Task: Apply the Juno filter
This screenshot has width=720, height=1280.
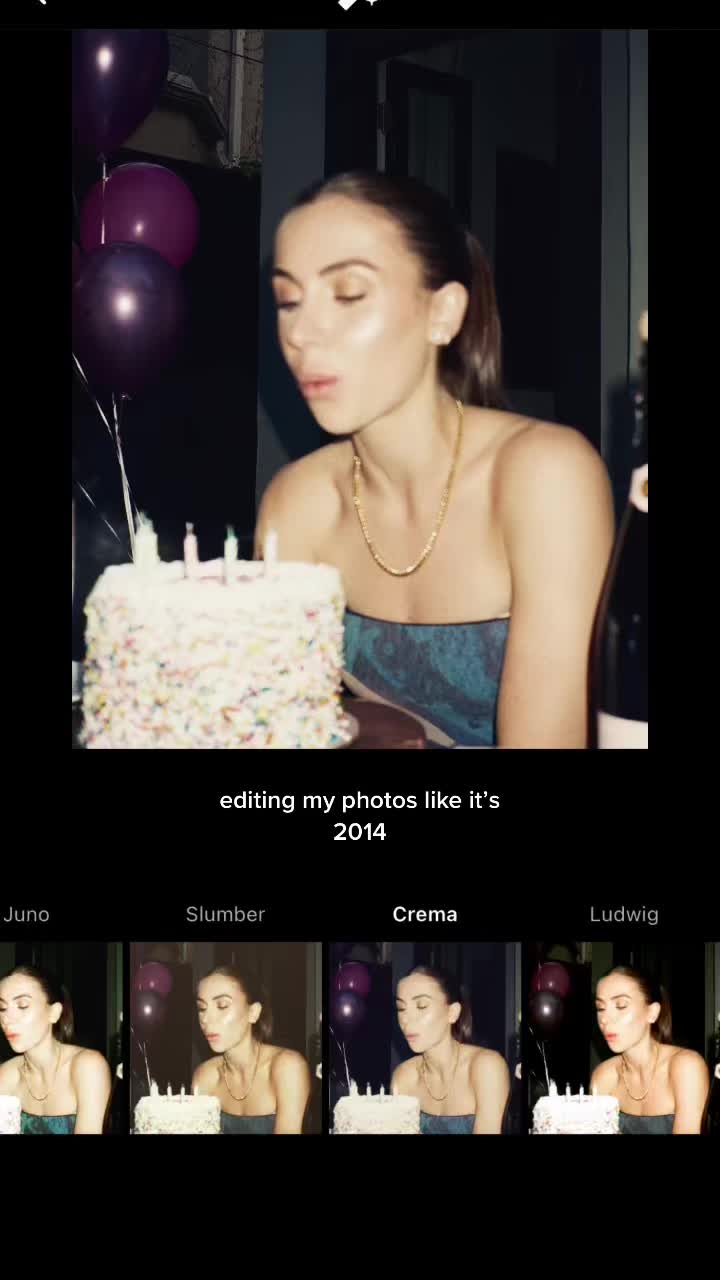Action: 60,1037
